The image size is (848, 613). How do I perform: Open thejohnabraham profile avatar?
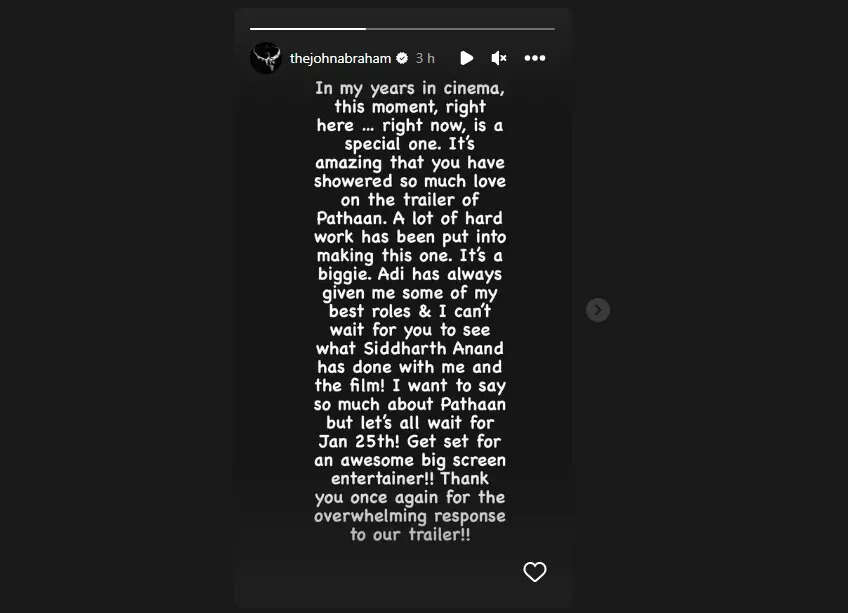(265, 58)
